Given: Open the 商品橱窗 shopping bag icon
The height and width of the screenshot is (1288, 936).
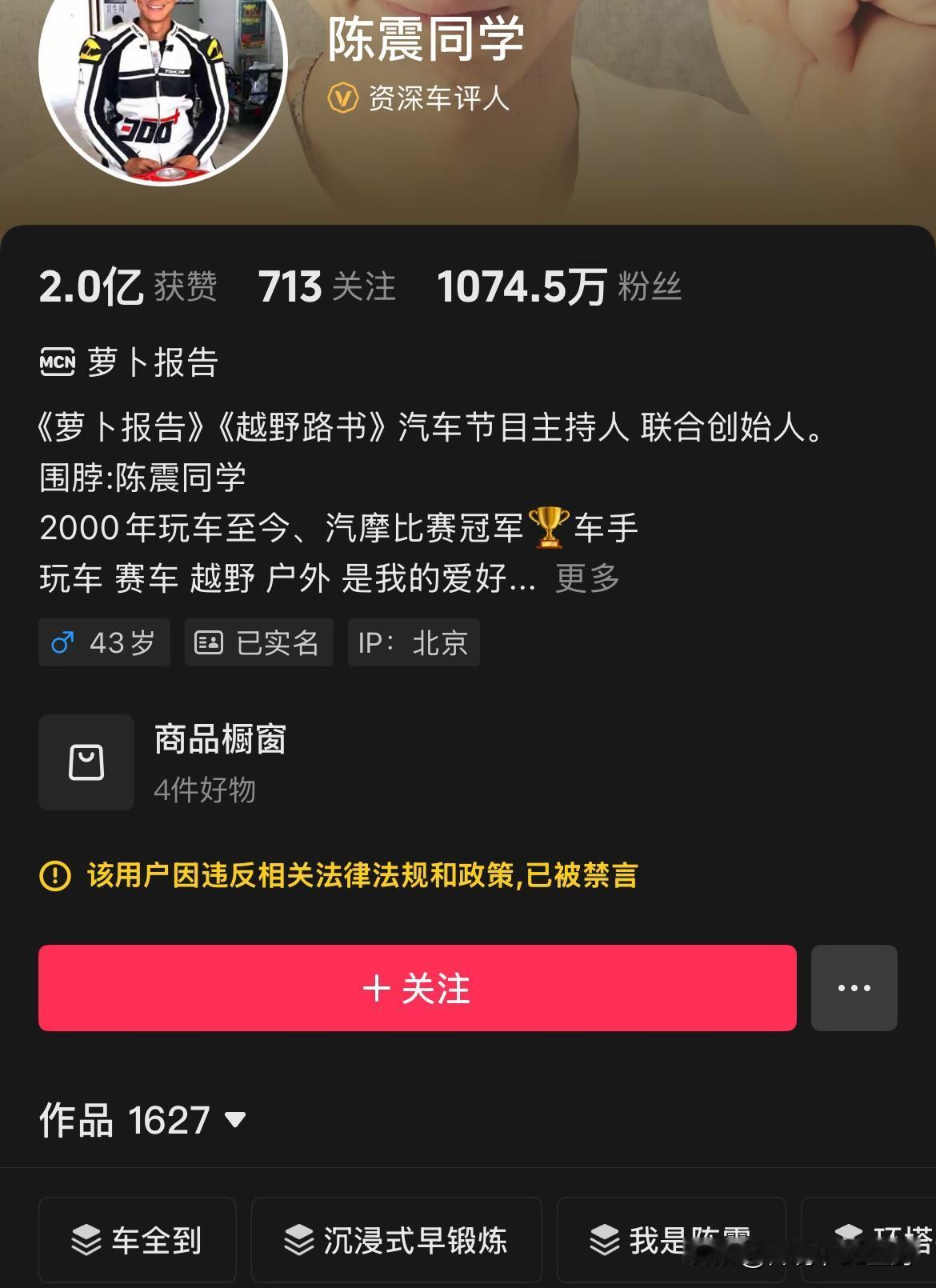Looking at the screenshot, I should (x=86, y=762).
